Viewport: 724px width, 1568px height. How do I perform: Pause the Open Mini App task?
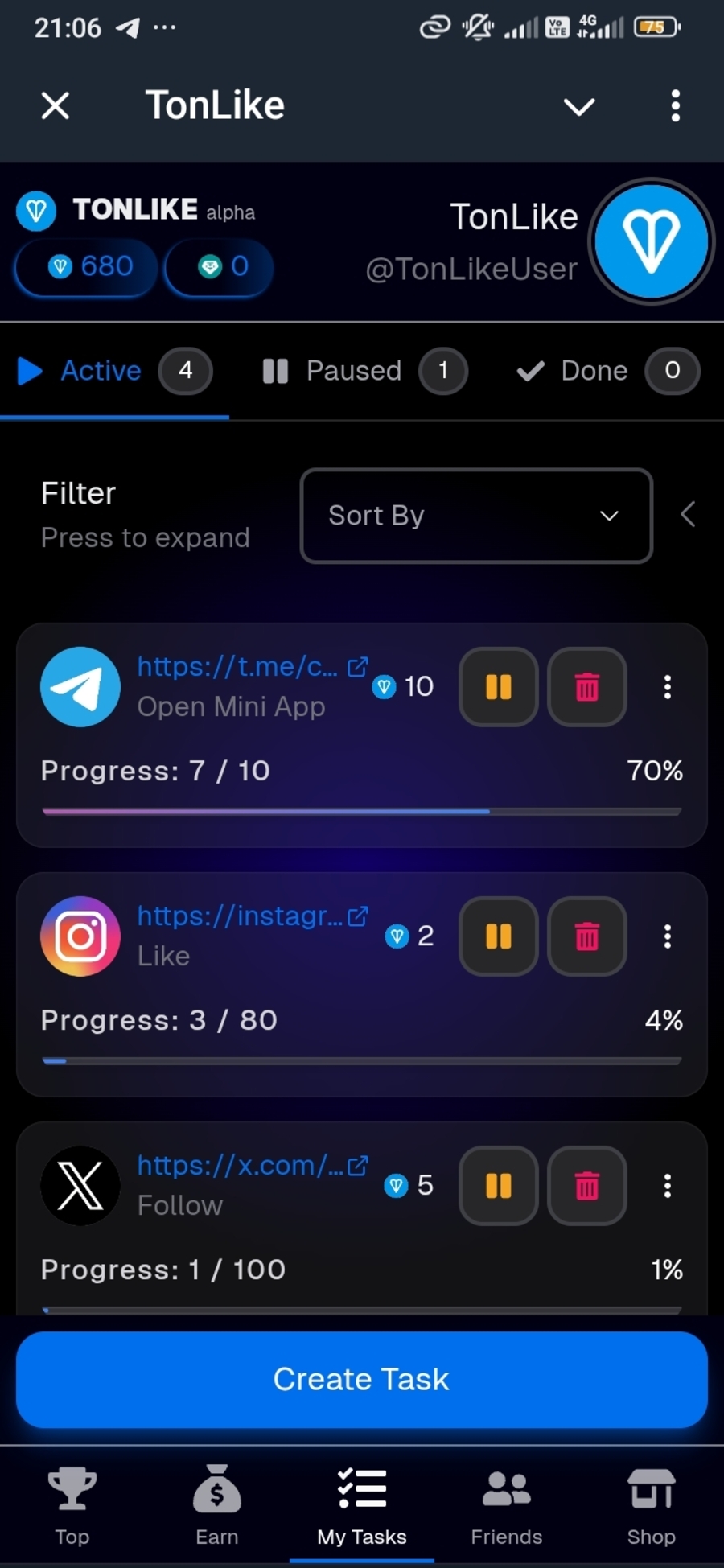(x=498, y=687)
